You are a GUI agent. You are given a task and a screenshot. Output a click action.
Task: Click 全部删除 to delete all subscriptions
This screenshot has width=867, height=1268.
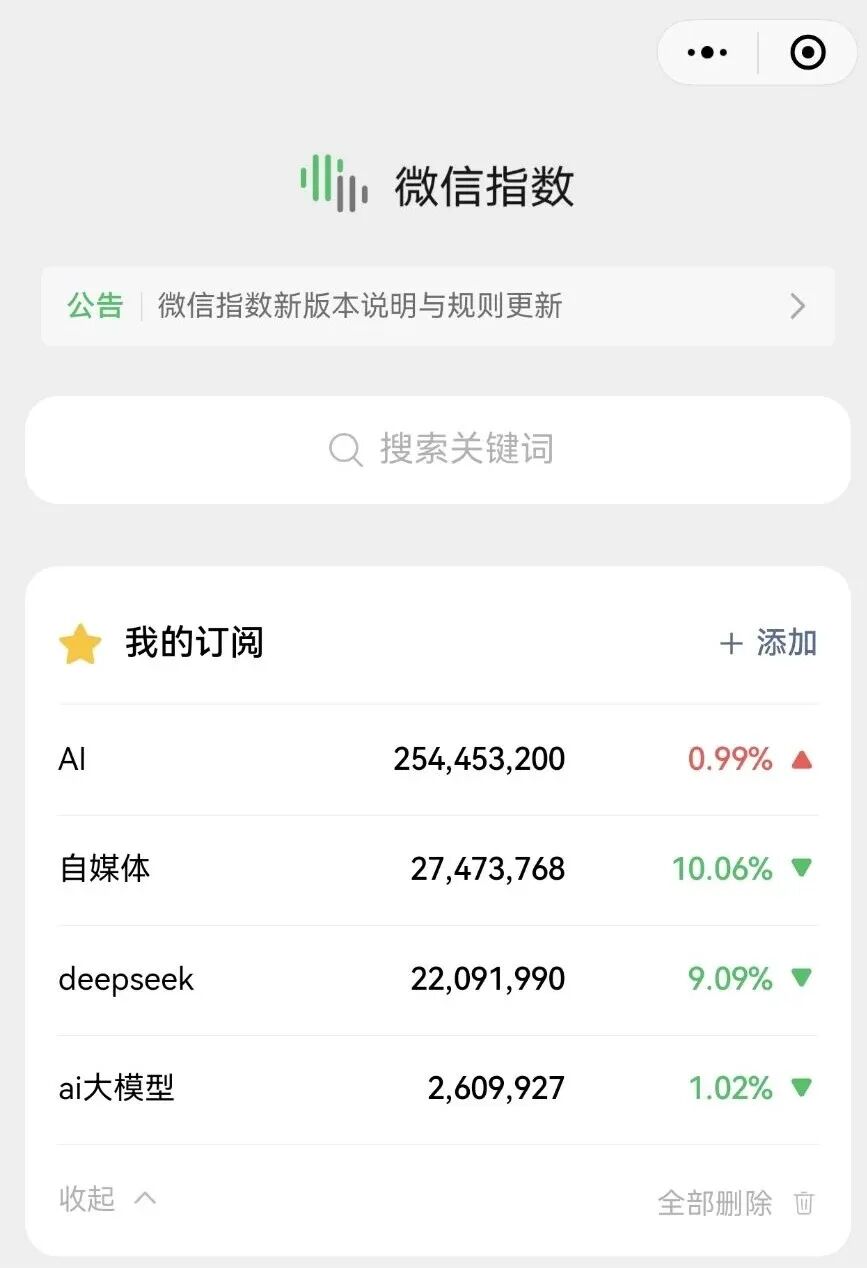click(x=713, y=1203)
